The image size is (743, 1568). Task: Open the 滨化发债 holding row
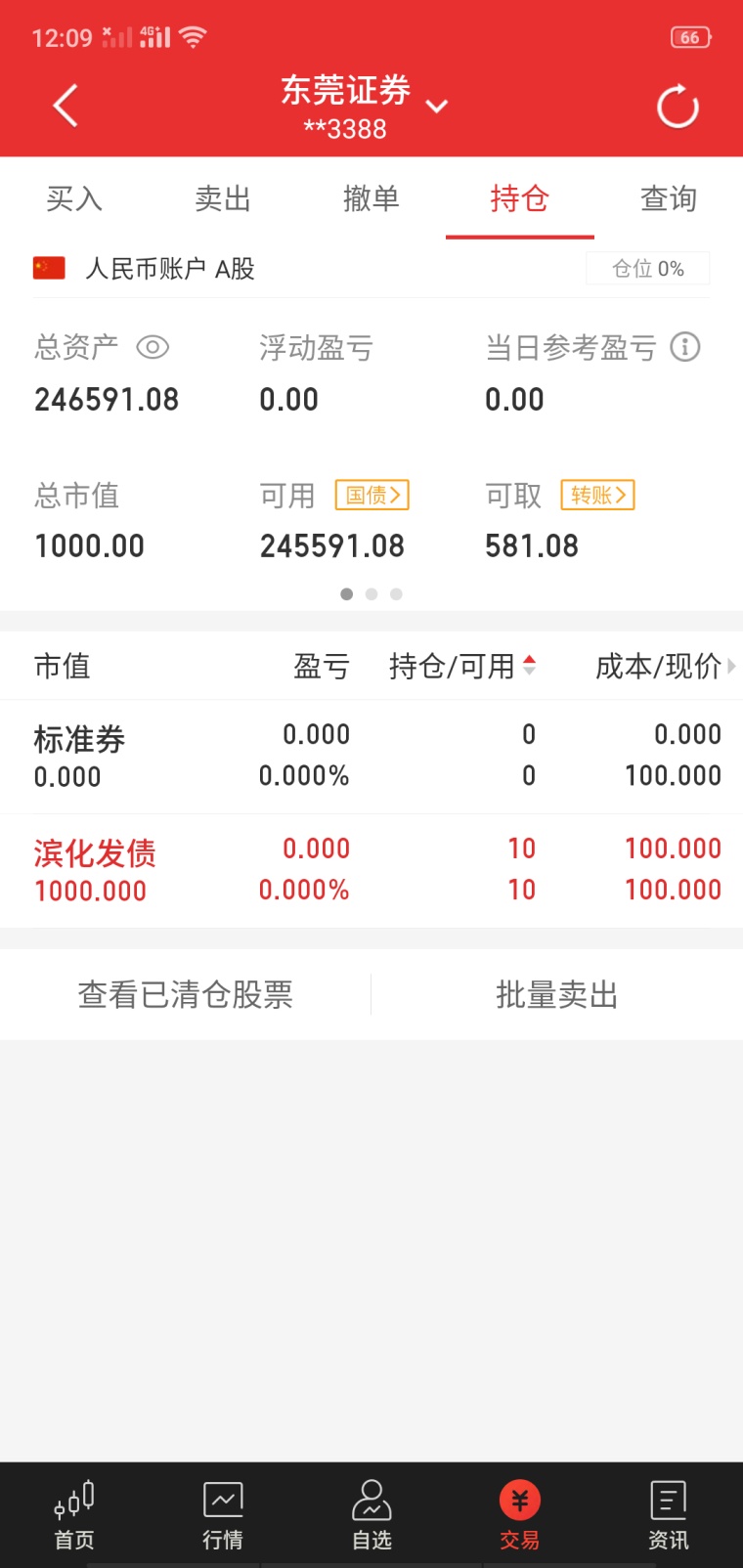pyautogui.click(x=371, y=870)
